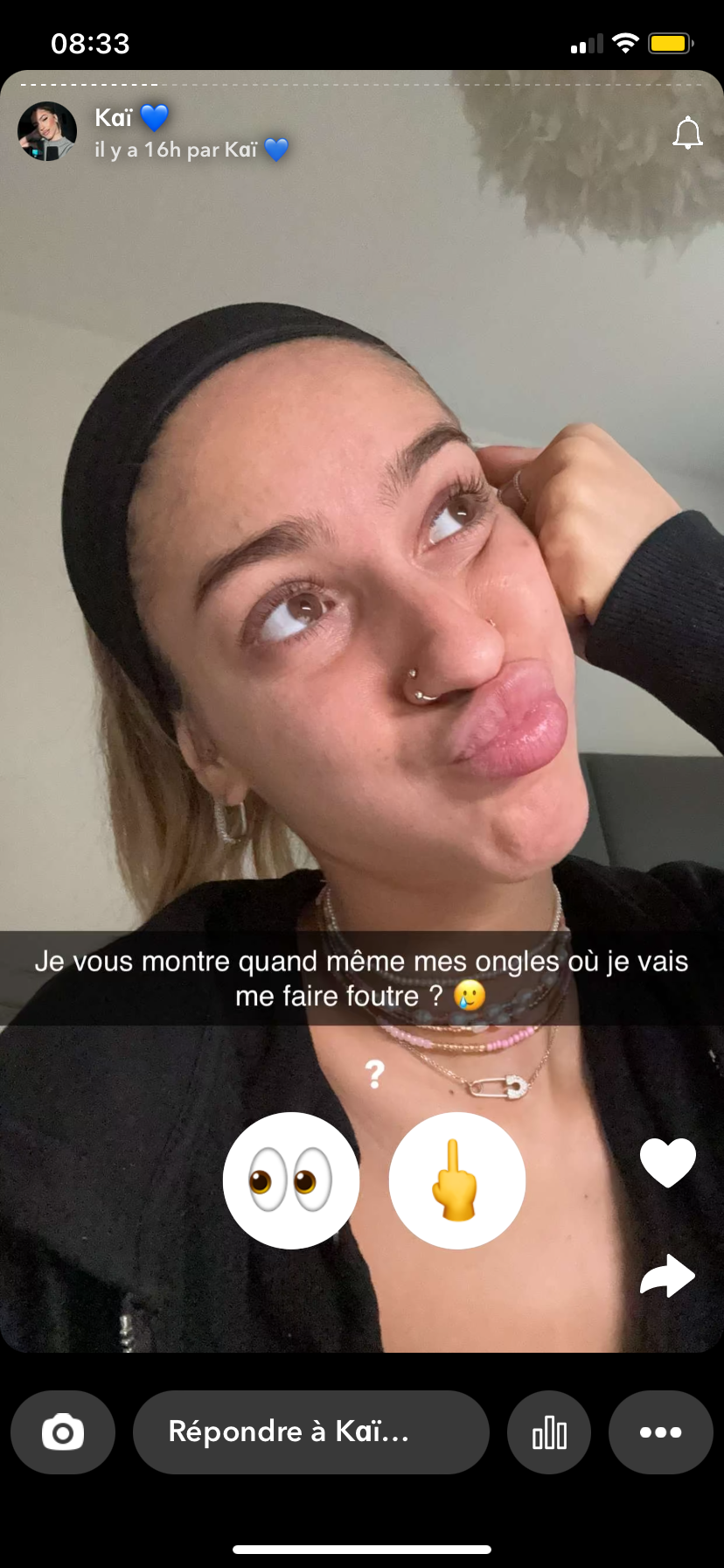Share this story with the arrow
Viewport: 724px width, 1568px height.
[668, 1276]
